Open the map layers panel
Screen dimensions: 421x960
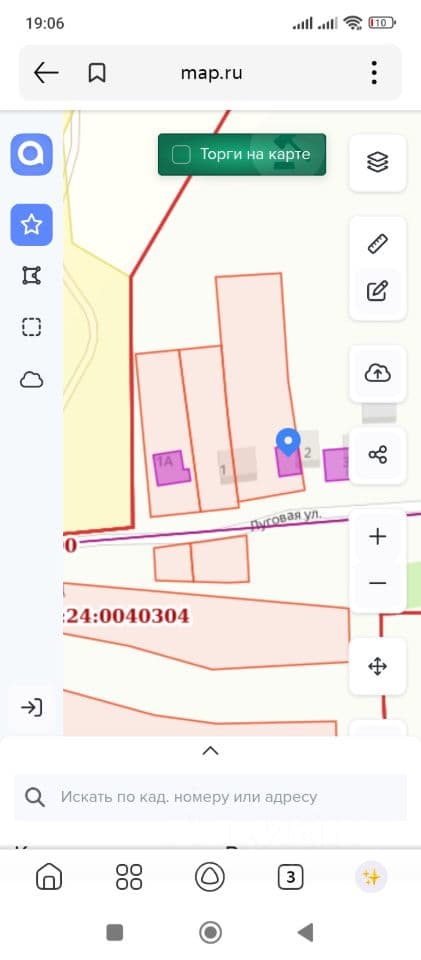378,162
